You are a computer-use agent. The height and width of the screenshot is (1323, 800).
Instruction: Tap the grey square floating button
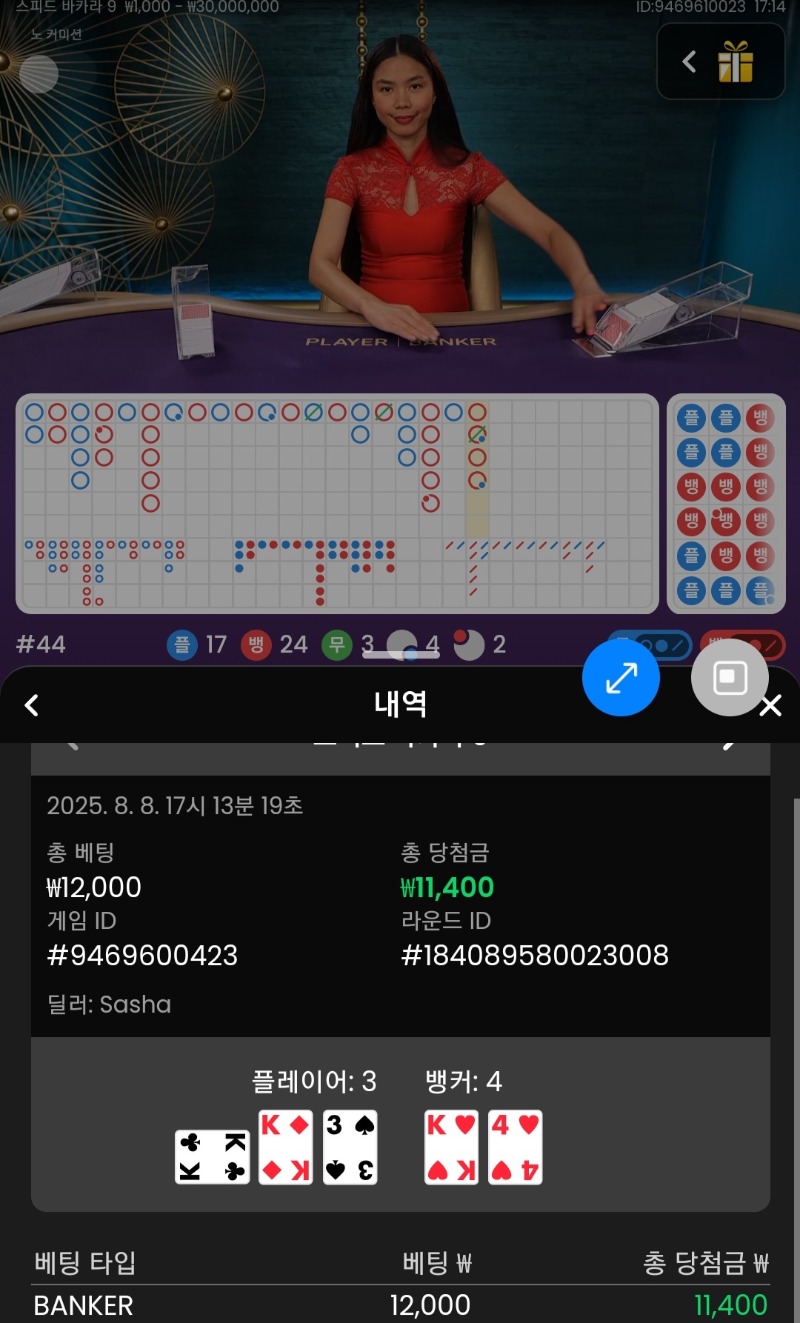729,678
